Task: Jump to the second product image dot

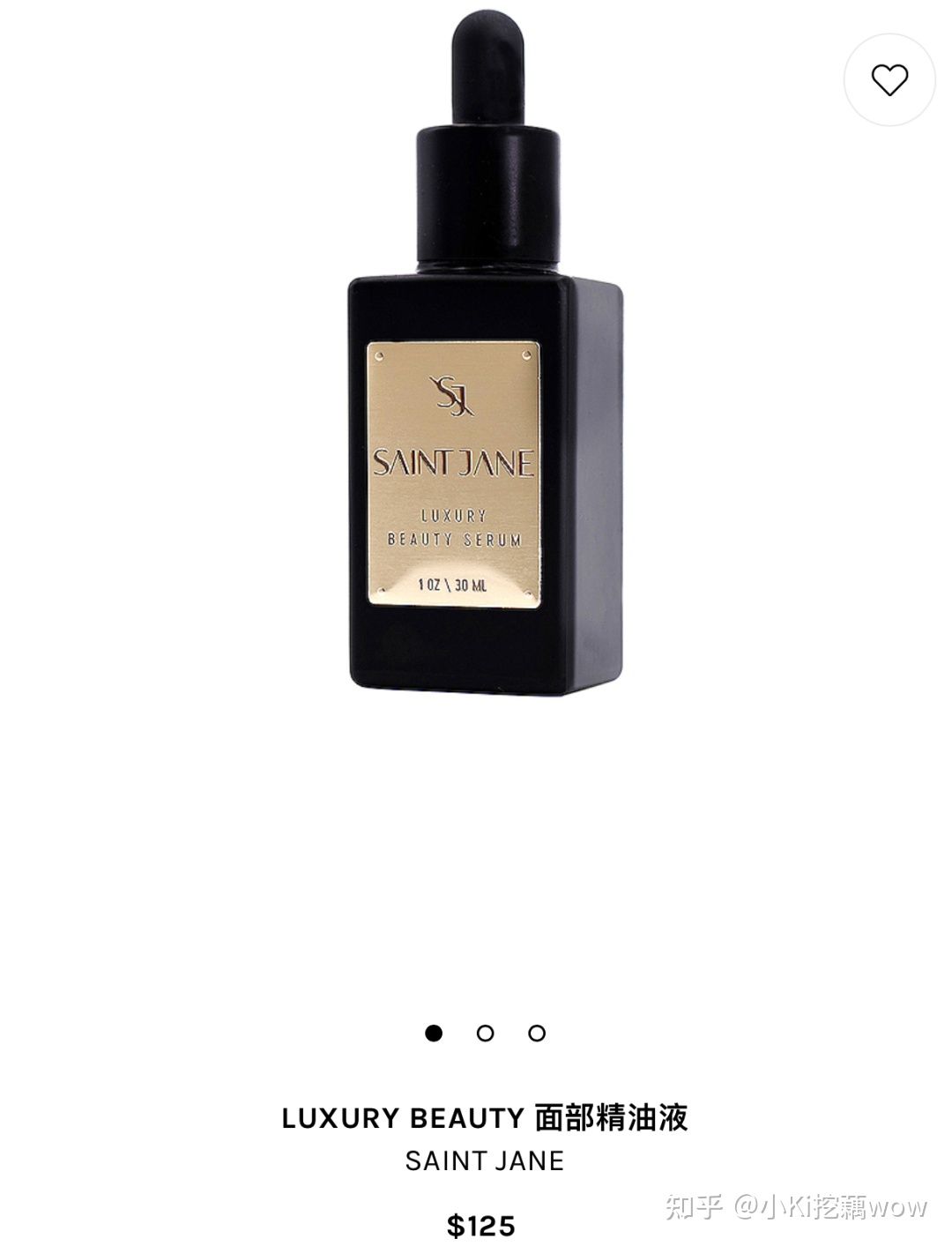Action: tap(485, 1033)
